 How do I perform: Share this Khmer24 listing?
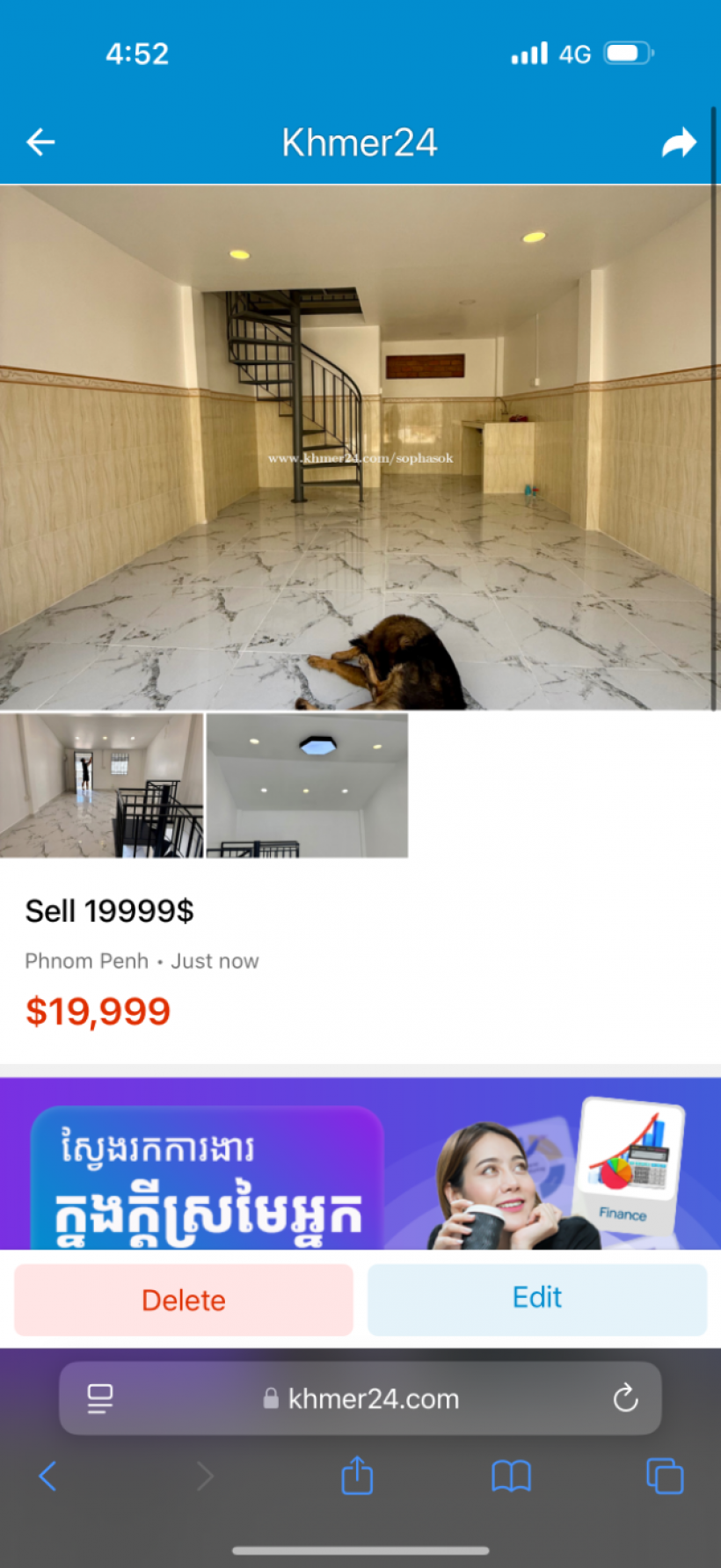point(678,142)
